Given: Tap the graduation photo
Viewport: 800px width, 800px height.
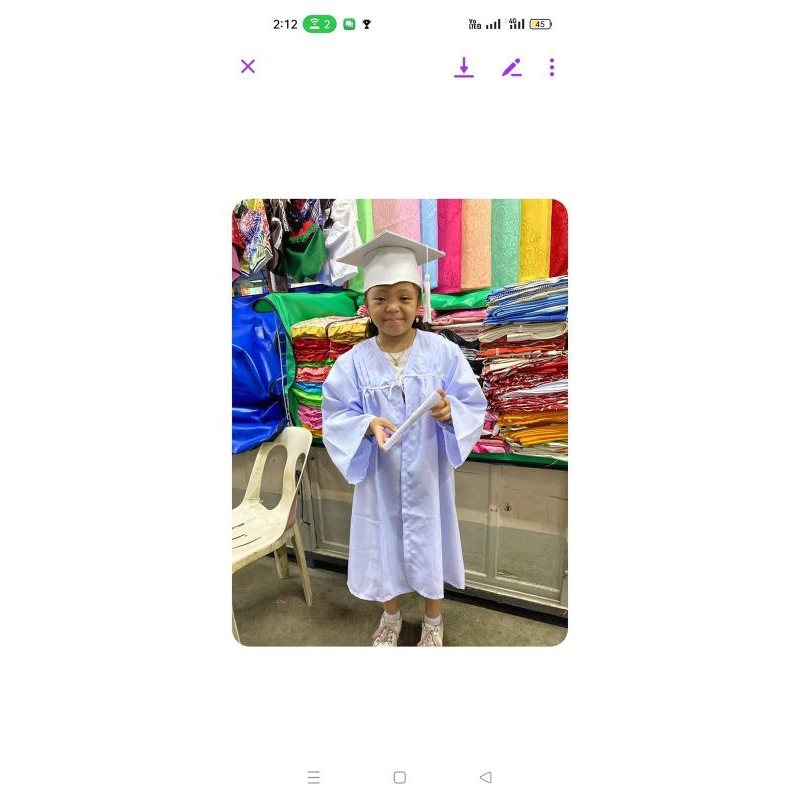Looking at the screenshot, I should 400,422.
